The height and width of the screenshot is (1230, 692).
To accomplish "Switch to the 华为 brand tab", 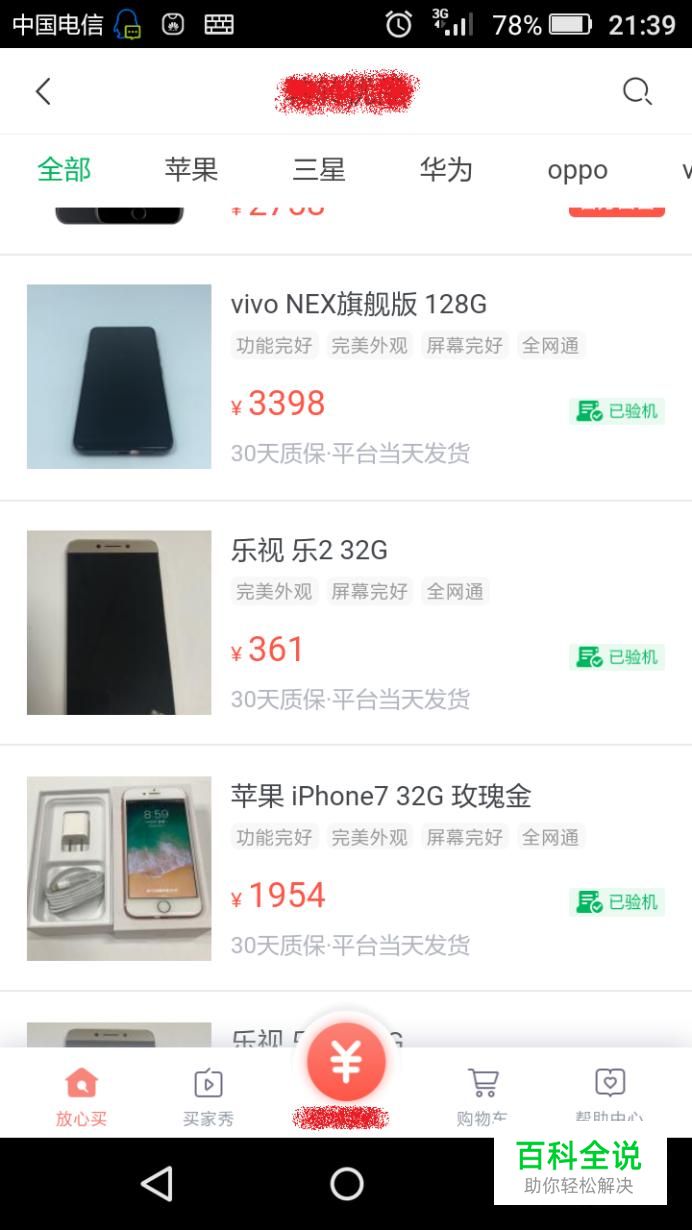I will pos(446,170).
